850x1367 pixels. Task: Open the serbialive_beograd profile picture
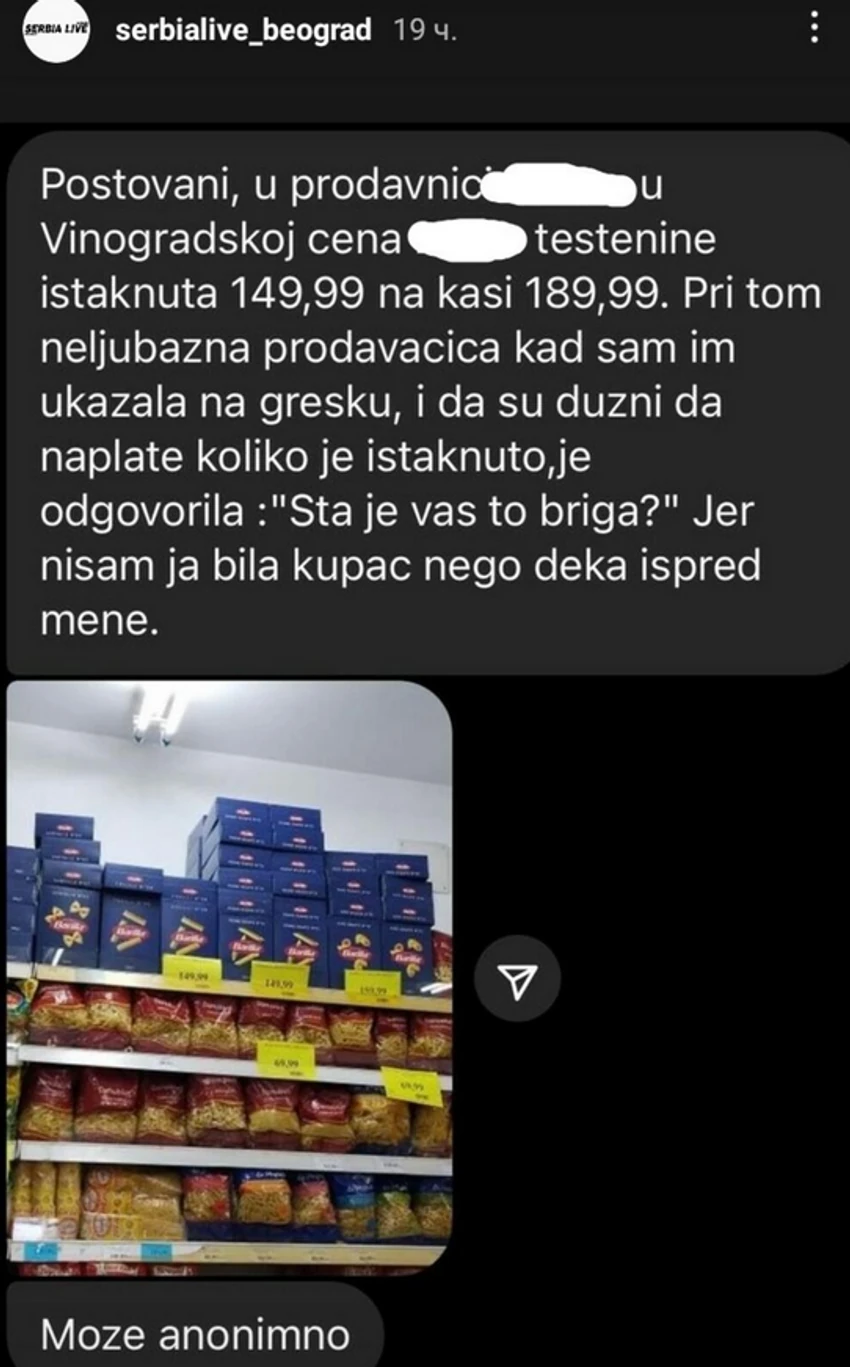click(x=58, y=30)
